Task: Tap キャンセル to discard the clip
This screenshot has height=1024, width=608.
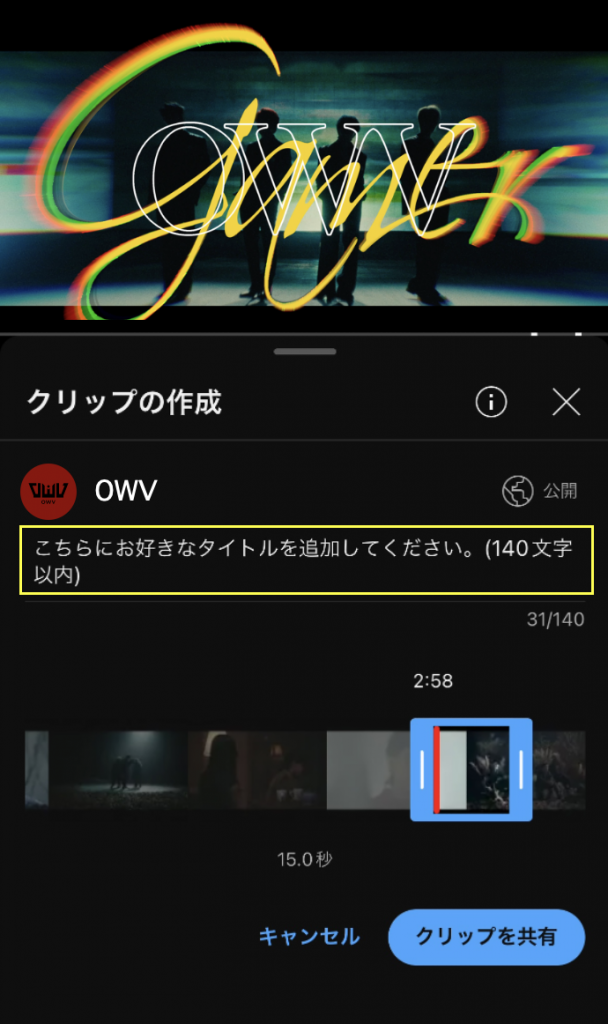Action: click(309, 936)
